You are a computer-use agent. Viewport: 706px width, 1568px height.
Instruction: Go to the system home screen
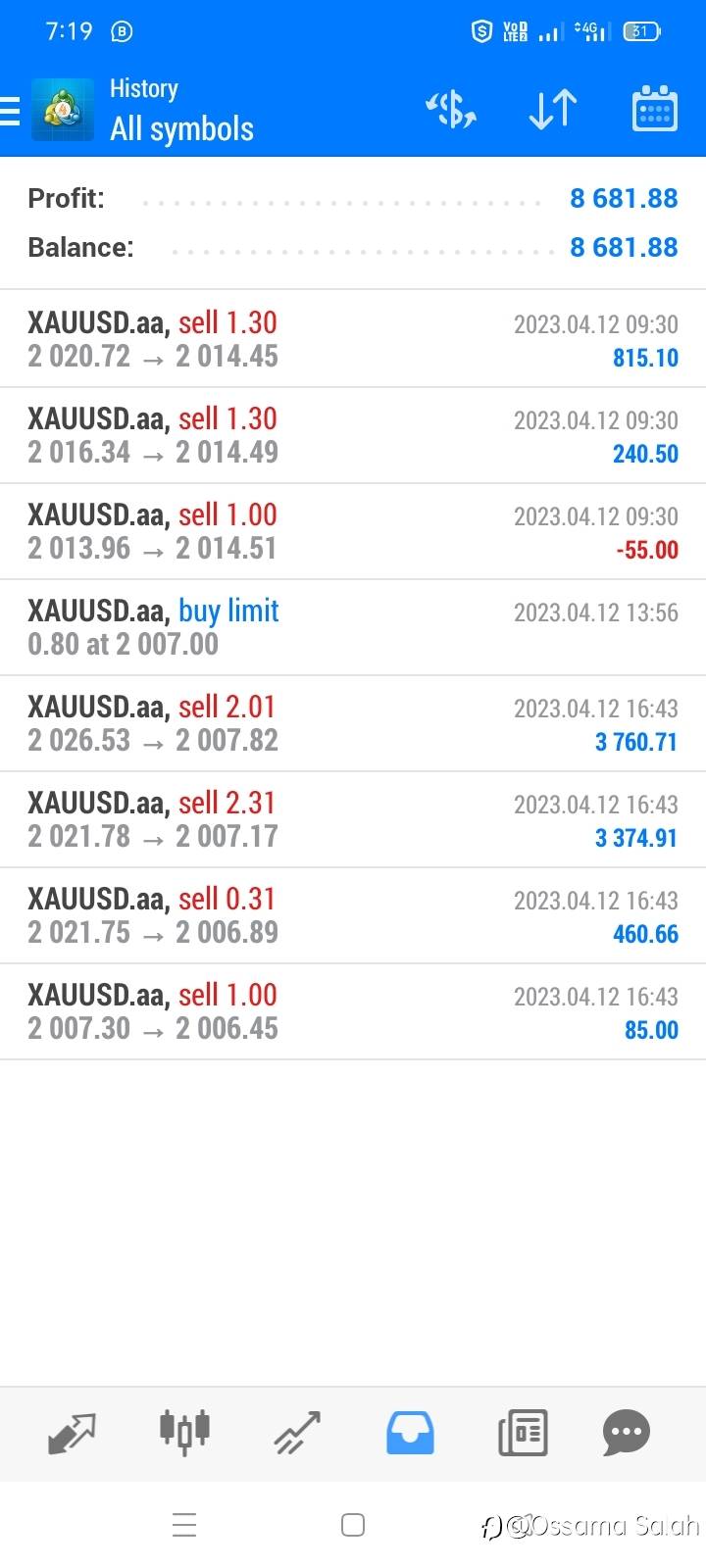pyautogui.click(x=353, y=1525)
